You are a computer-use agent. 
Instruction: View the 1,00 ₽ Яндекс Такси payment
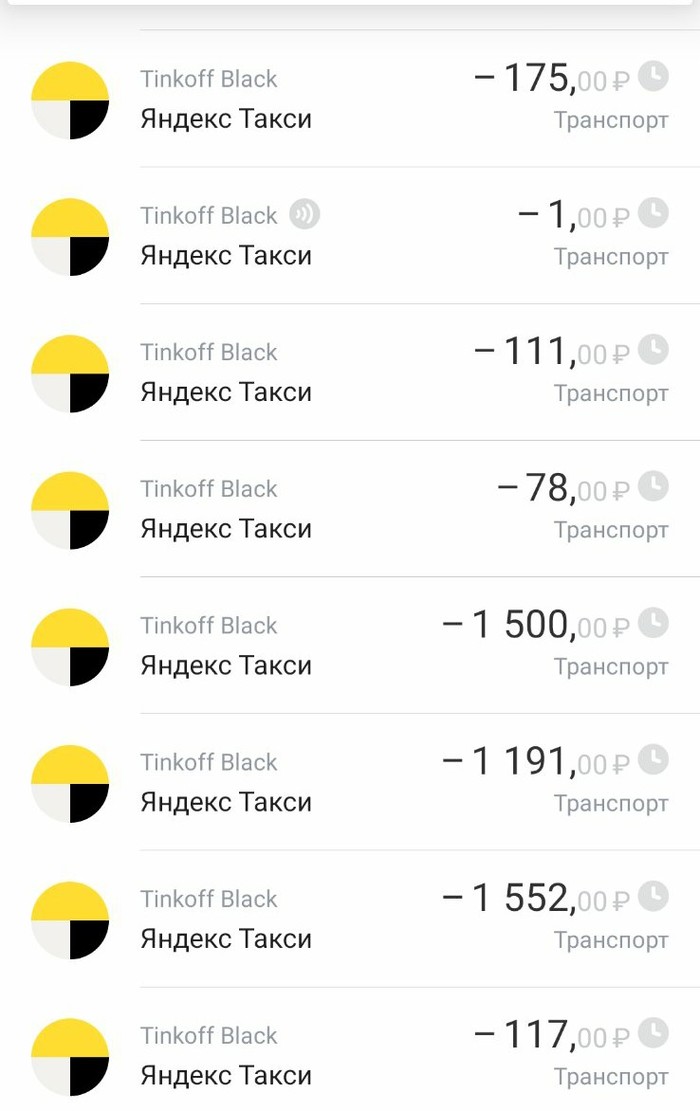pyautogui.click(x=350, y=236)
